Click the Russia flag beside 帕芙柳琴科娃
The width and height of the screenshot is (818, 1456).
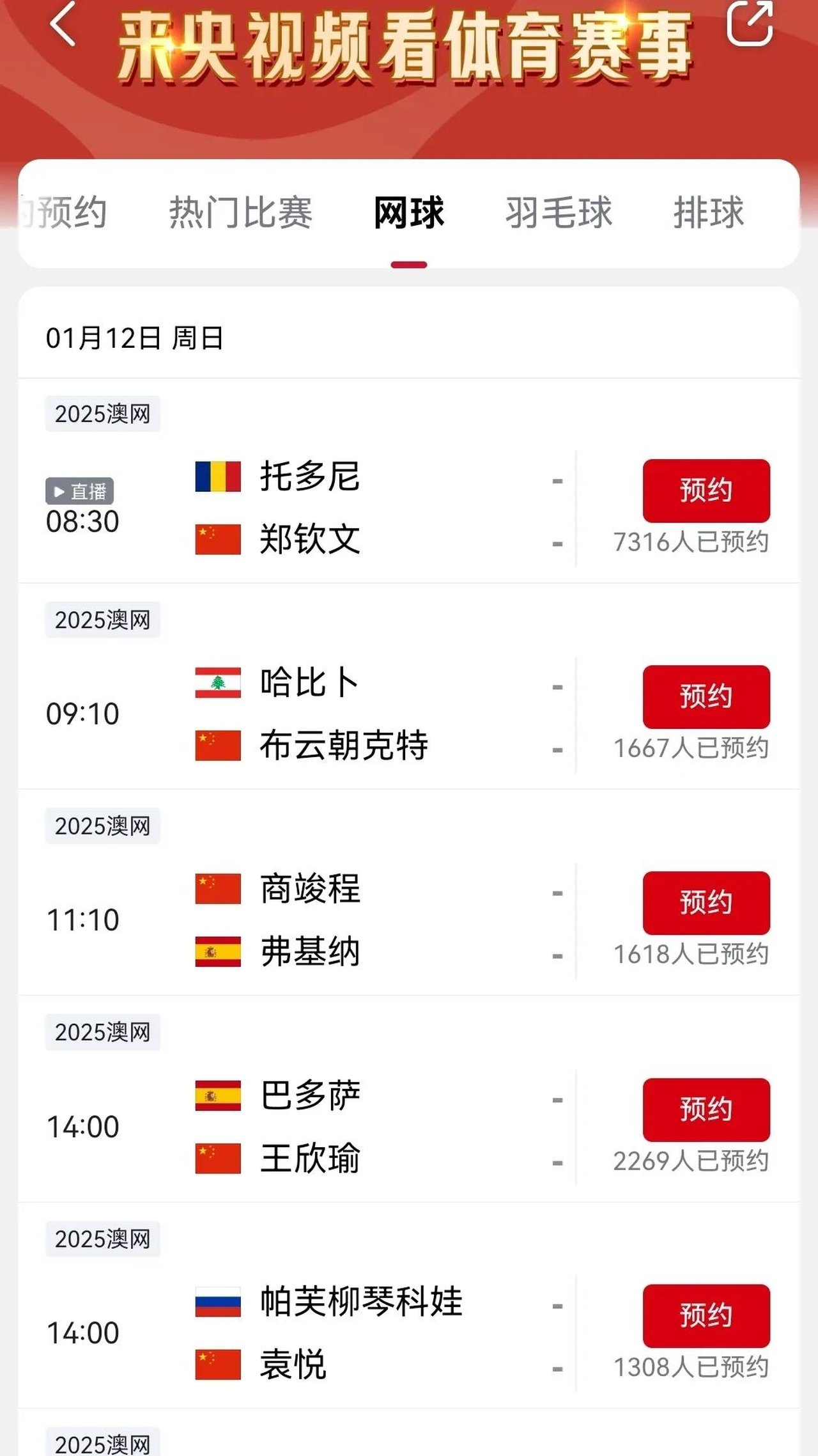(x=217, y=1303)
